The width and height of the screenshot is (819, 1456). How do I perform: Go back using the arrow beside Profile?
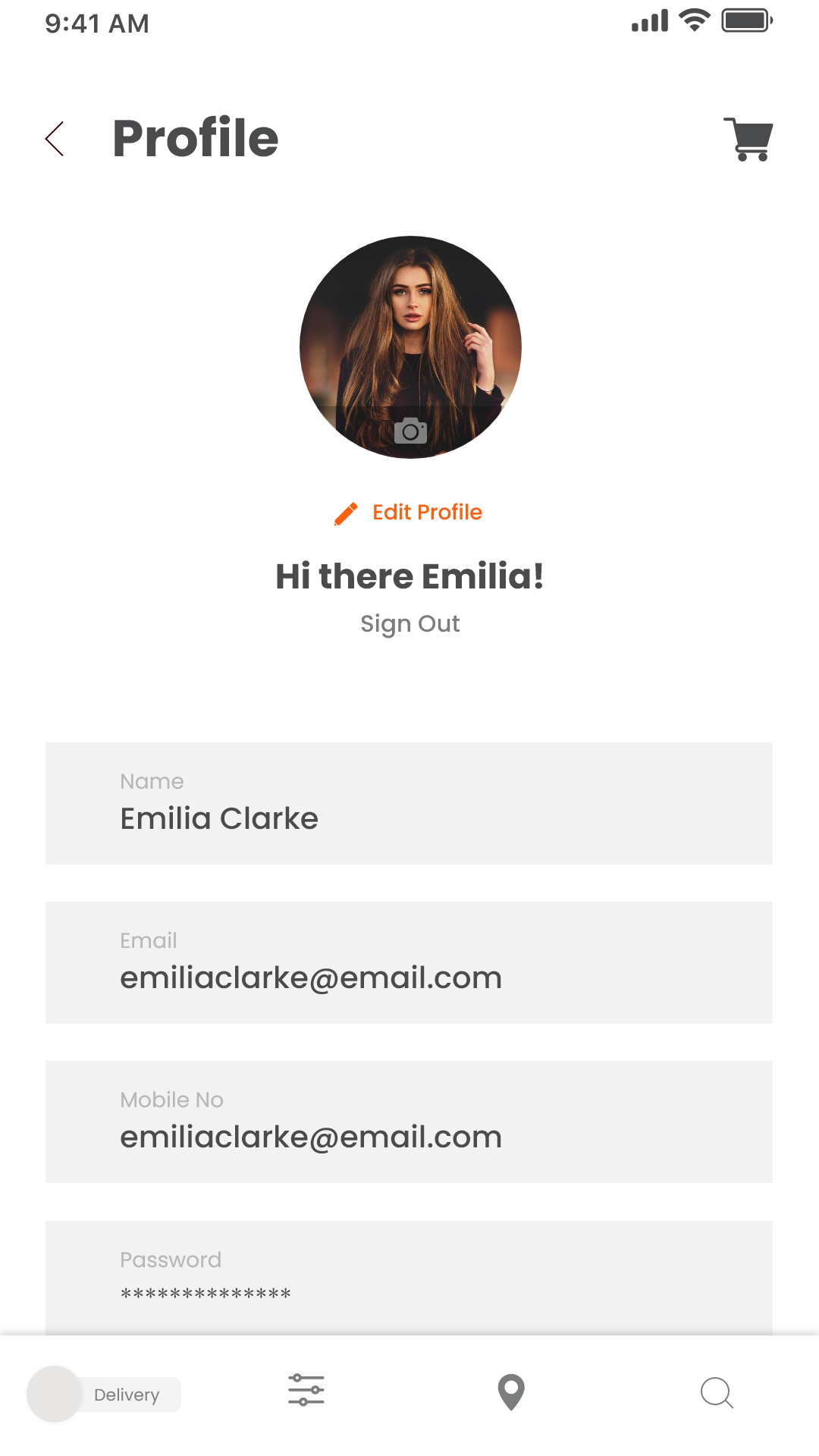[55, 139]
